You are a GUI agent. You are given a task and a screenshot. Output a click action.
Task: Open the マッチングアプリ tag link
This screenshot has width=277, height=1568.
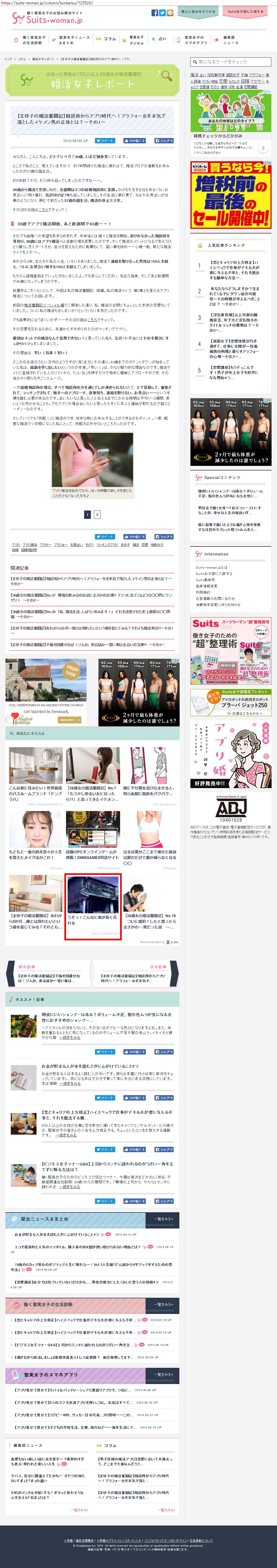click(x=107, y=545)
